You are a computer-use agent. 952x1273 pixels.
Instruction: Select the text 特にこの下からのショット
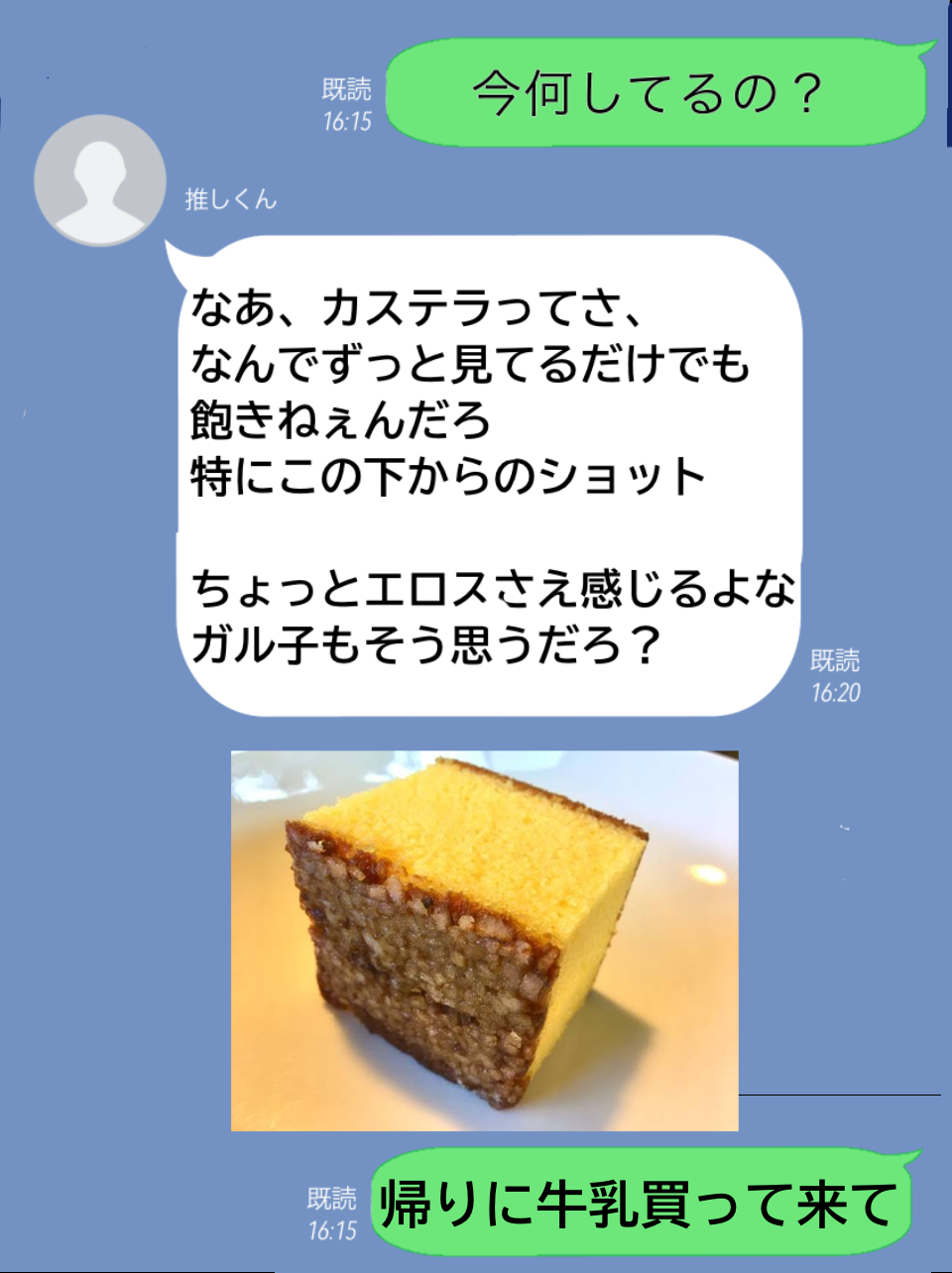tap(446, 476)
